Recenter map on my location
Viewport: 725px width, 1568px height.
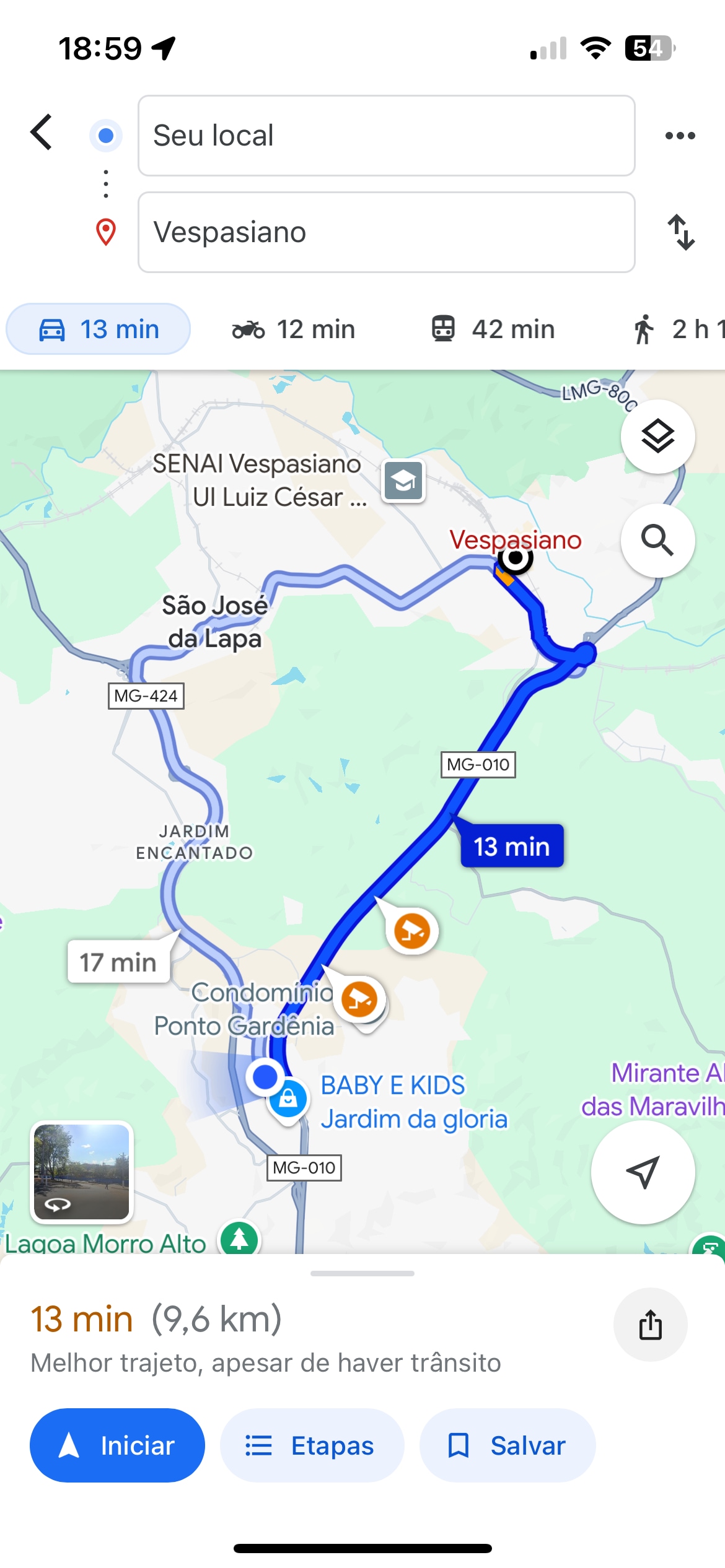click(643, 1172)
